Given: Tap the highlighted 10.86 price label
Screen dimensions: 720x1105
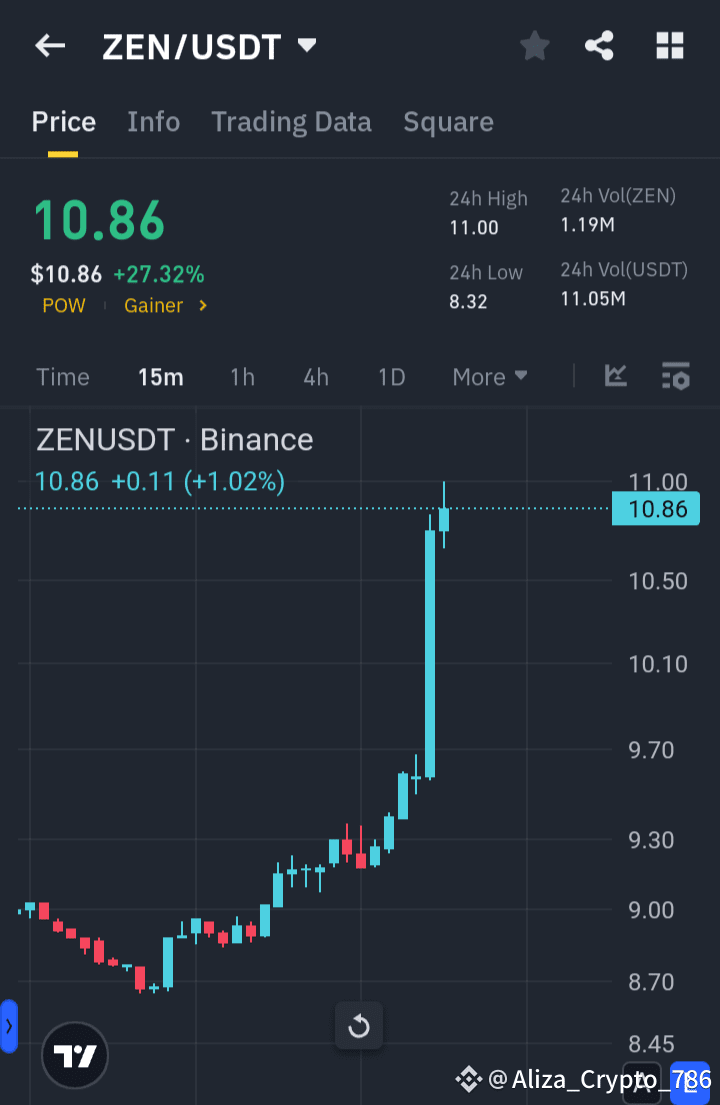Looking at the screenshot, I should 655,509.
